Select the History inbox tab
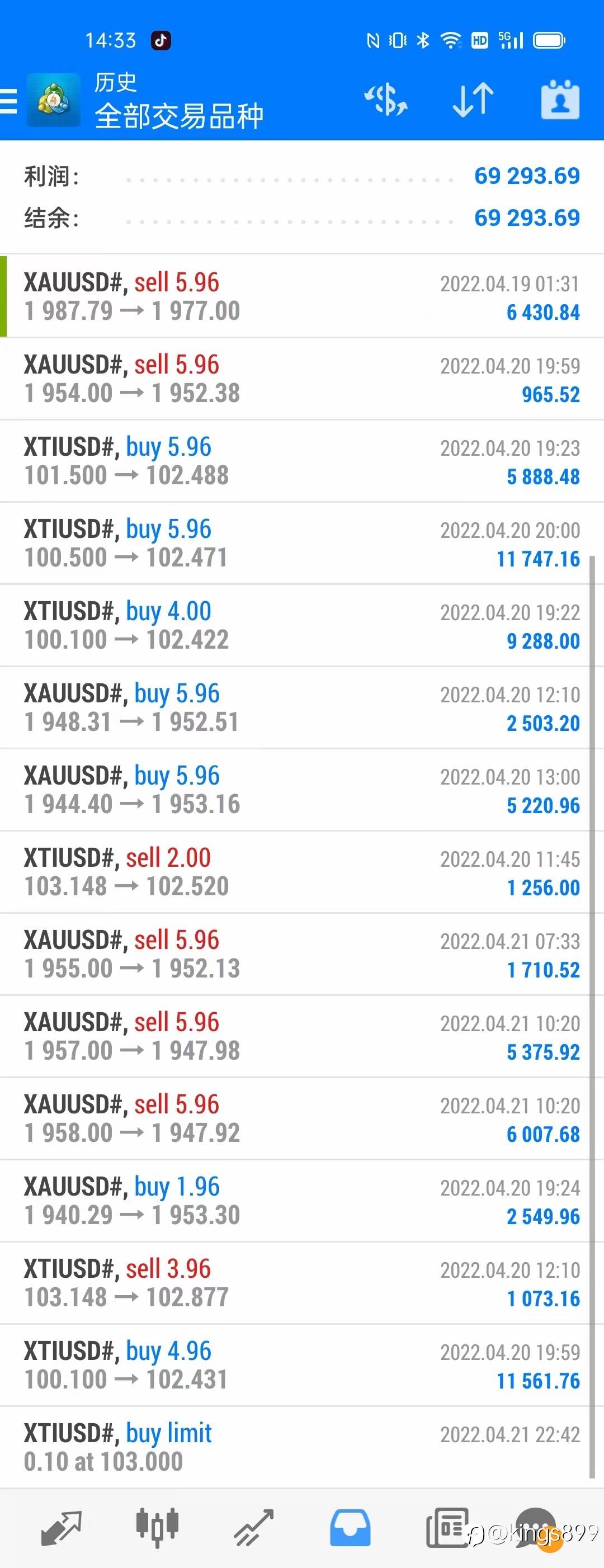This screenshot has height=1568, width=604. click(350, 1528)
